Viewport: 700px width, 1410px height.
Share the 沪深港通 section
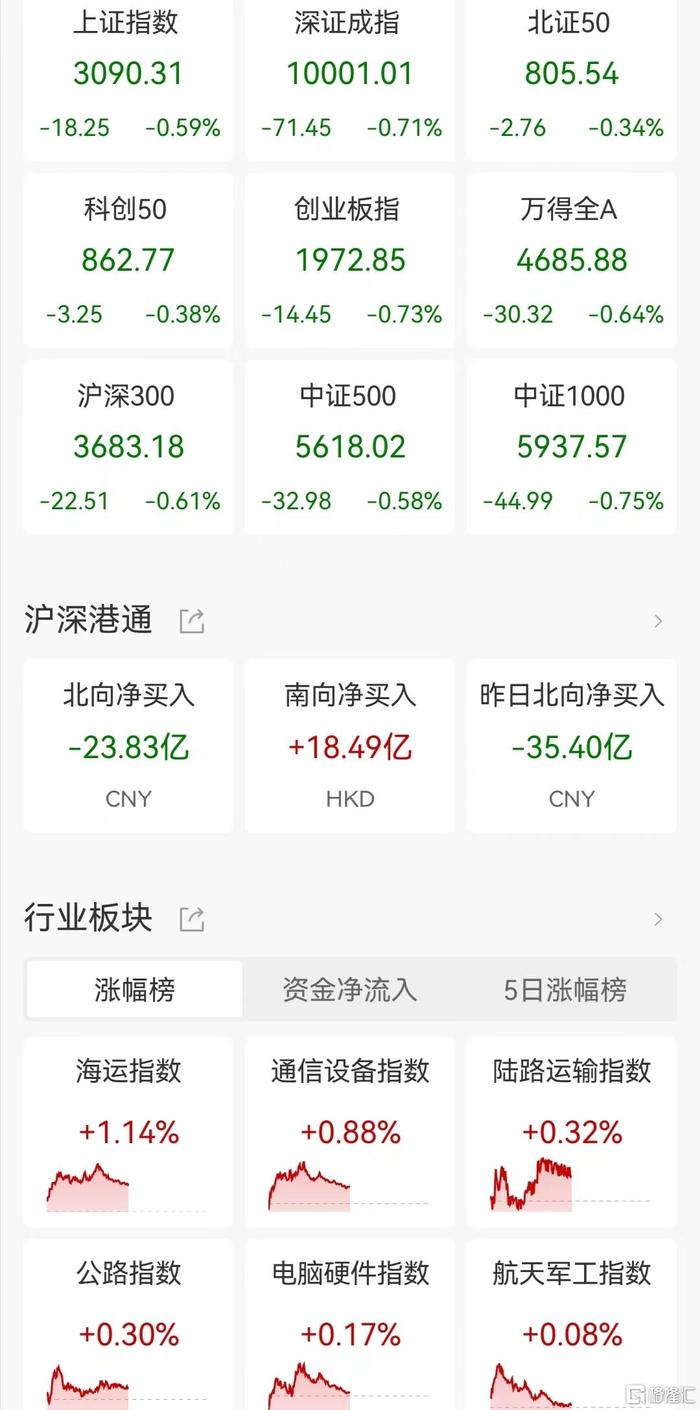tap(191, 621)
